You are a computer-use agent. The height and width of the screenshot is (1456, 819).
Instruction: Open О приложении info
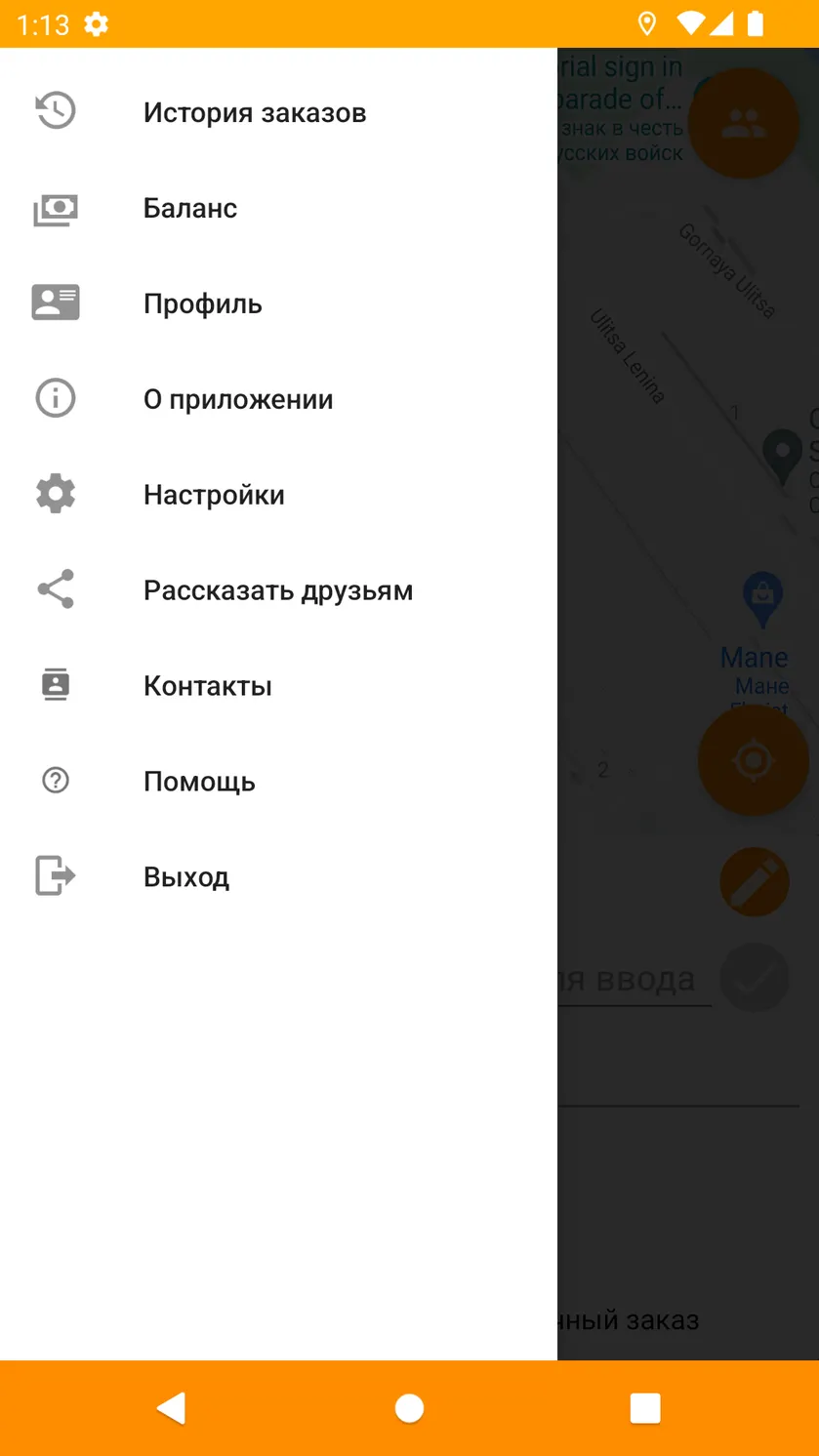[278, 398]
